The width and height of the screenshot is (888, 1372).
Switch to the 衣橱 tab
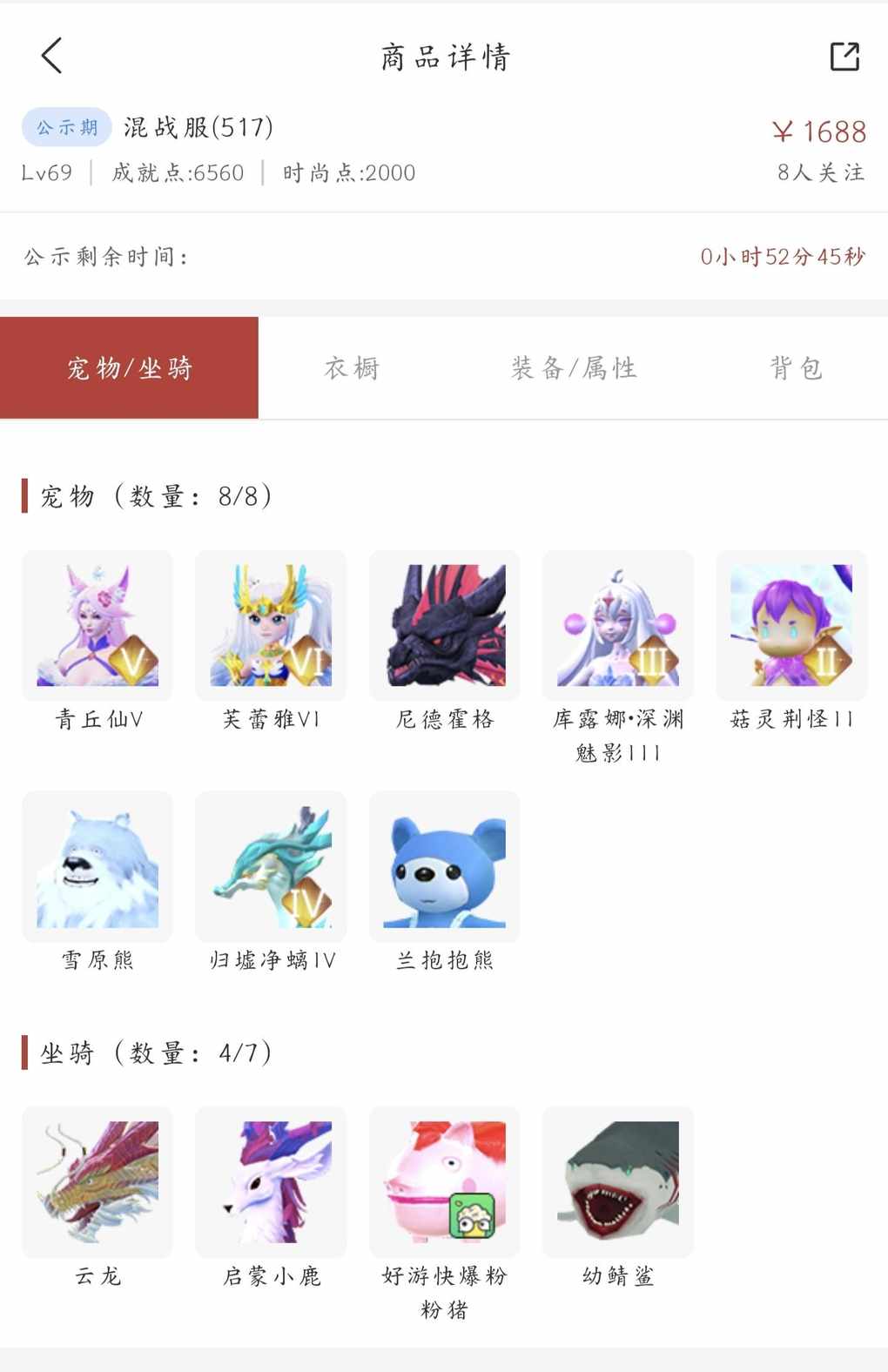tap(352, 368)
